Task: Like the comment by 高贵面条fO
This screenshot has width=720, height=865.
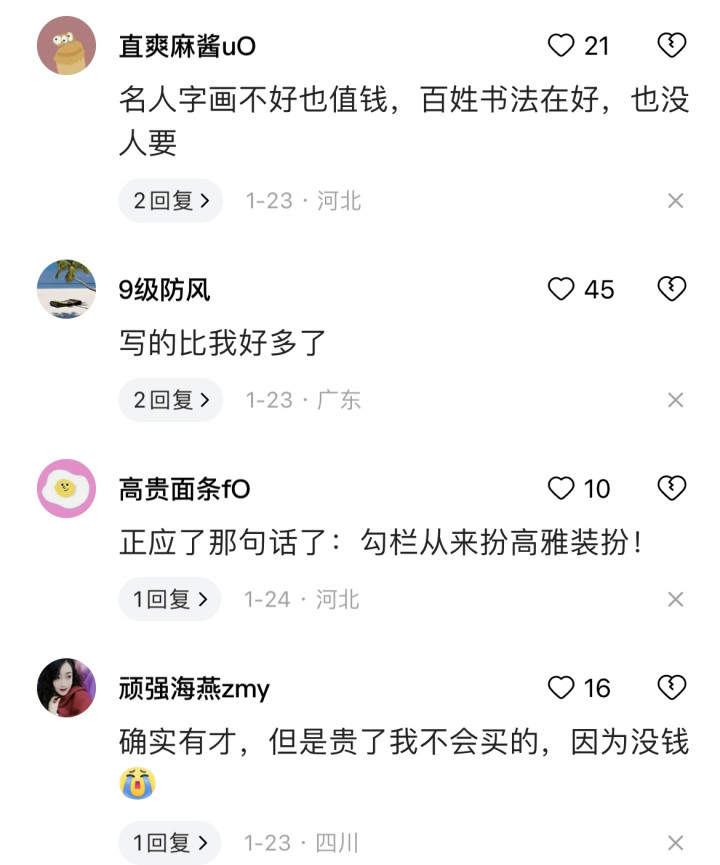Action: tap(563, 489)
